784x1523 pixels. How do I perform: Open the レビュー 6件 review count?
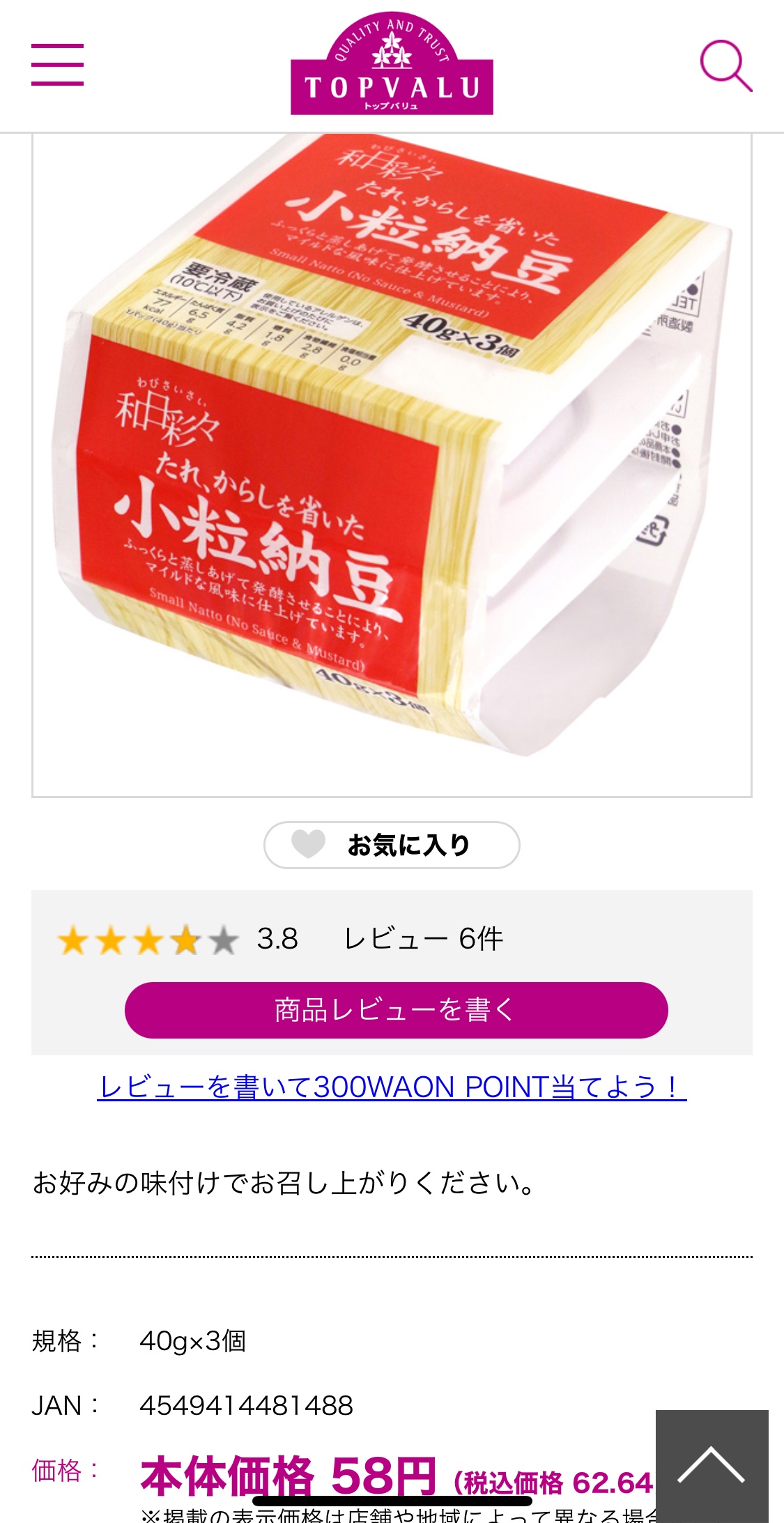pyautogui.click(x=423, y=939)
